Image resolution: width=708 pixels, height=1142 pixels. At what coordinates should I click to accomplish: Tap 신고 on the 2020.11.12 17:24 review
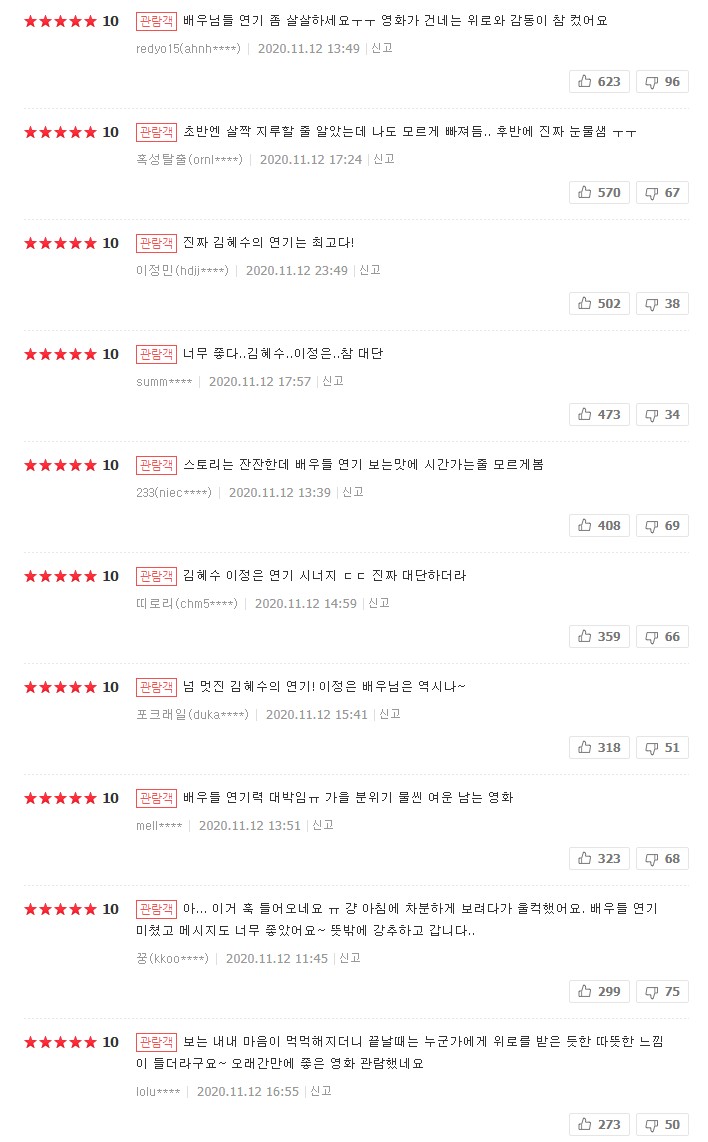click(384, 159)
